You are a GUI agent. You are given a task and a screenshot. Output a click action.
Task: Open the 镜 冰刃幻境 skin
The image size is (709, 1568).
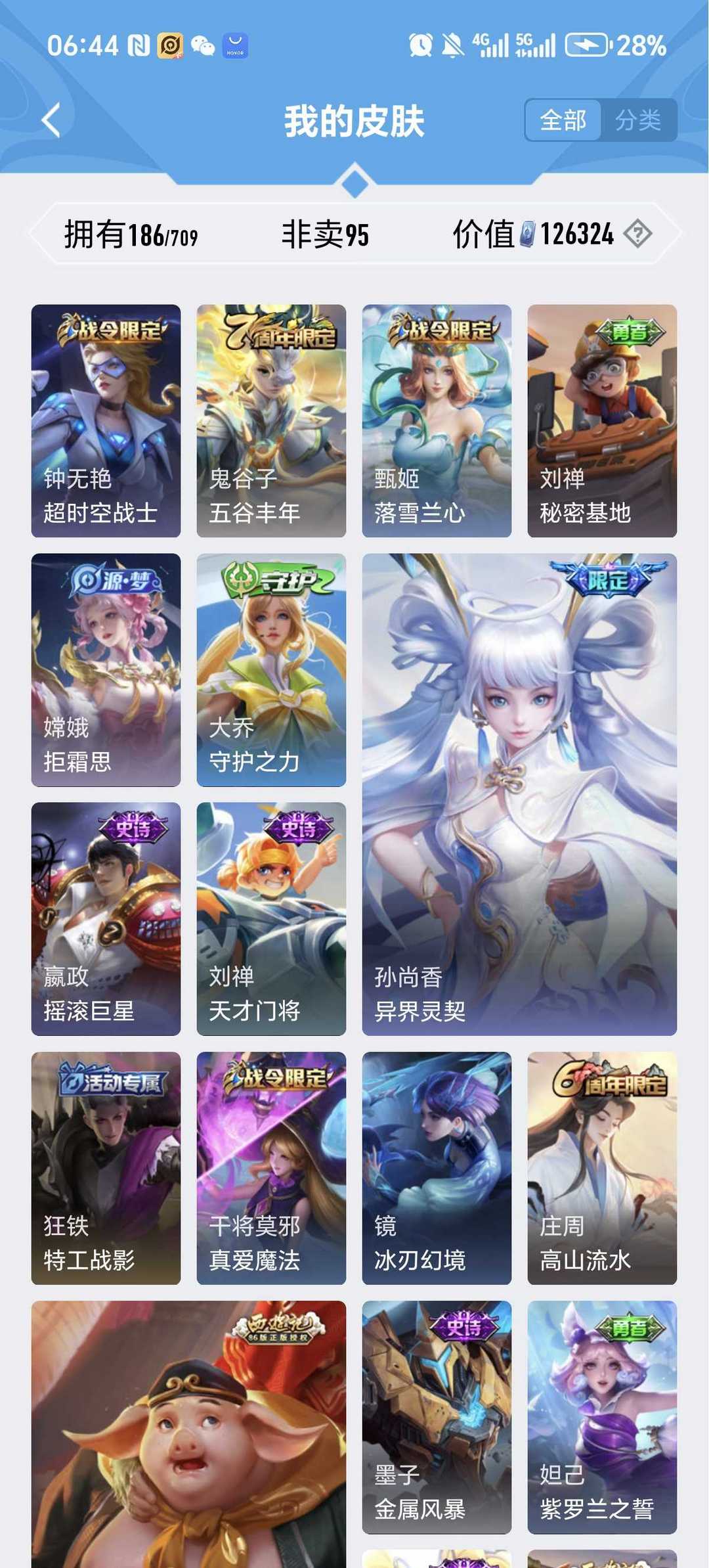point(437,1168)
